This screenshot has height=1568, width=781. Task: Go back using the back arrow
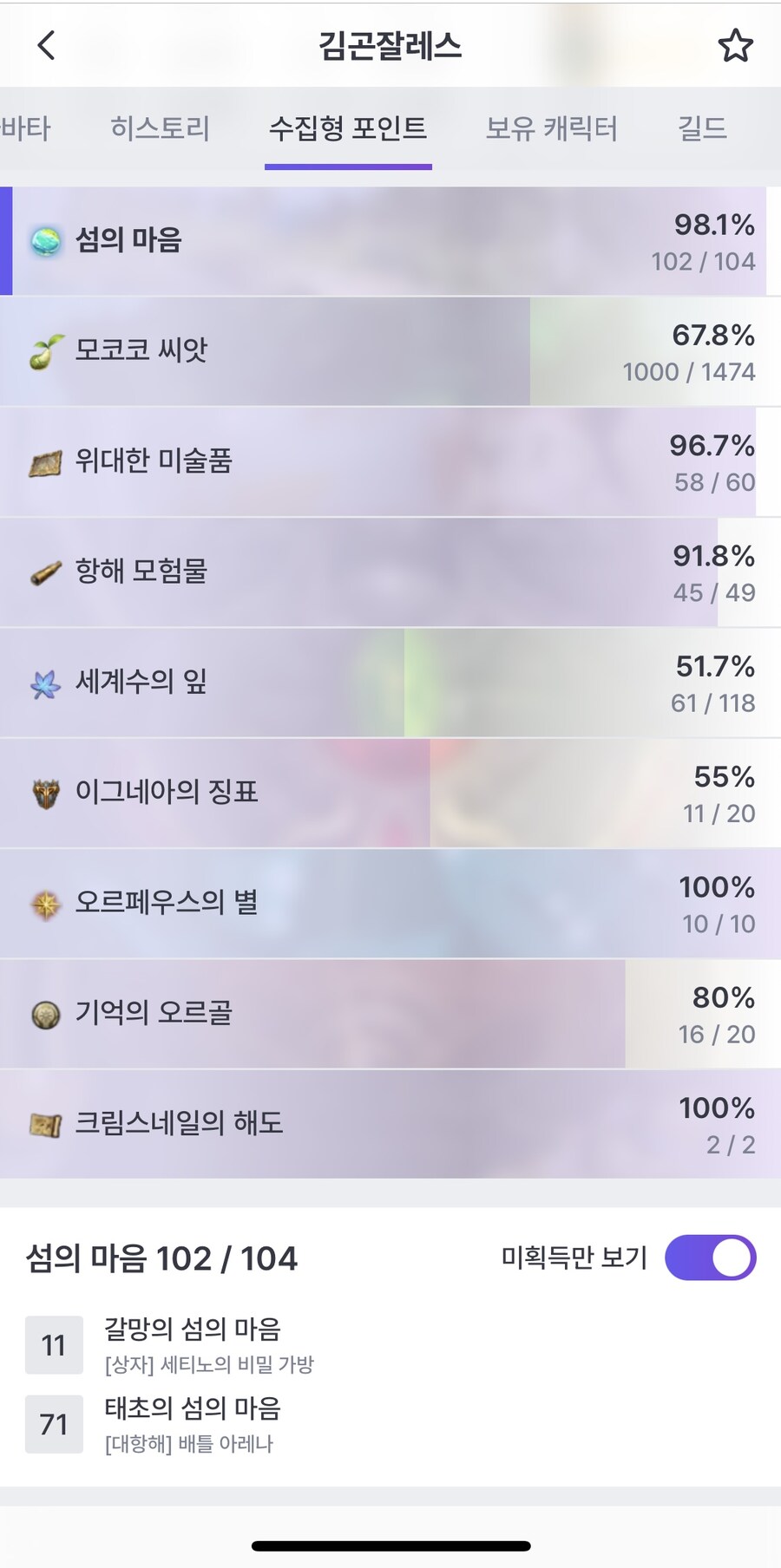pyautogui.click(x=46, y=45)
